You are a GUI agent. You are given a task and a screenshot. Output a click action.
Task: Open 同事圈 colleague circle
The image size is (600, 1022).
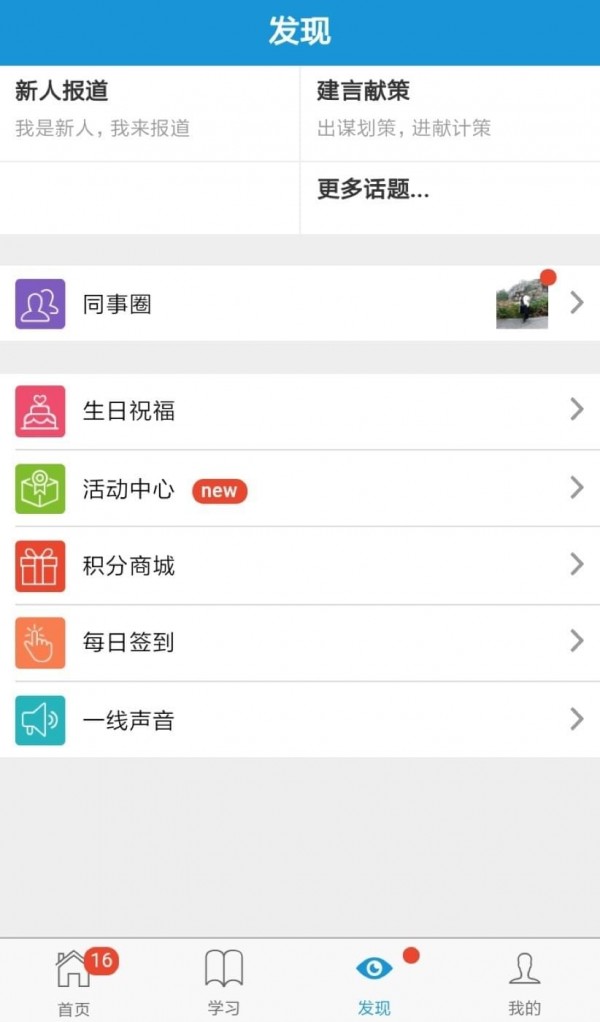click(300, 304)
